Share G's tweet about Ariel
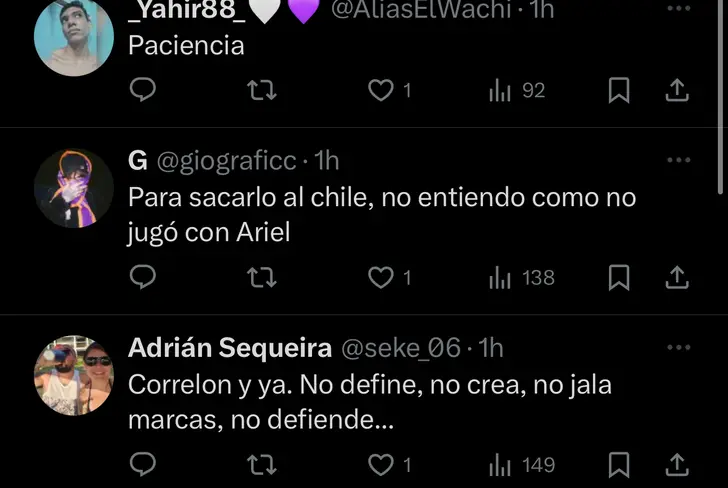The height and width of the screenshot is (488, 728). point(677,277)
